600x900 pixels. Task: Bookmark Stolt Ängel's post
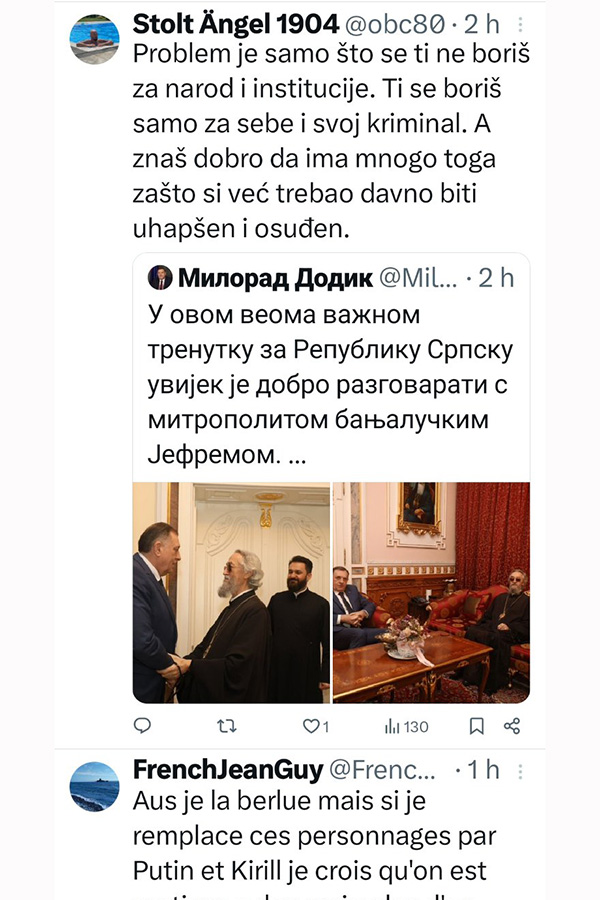477,725
